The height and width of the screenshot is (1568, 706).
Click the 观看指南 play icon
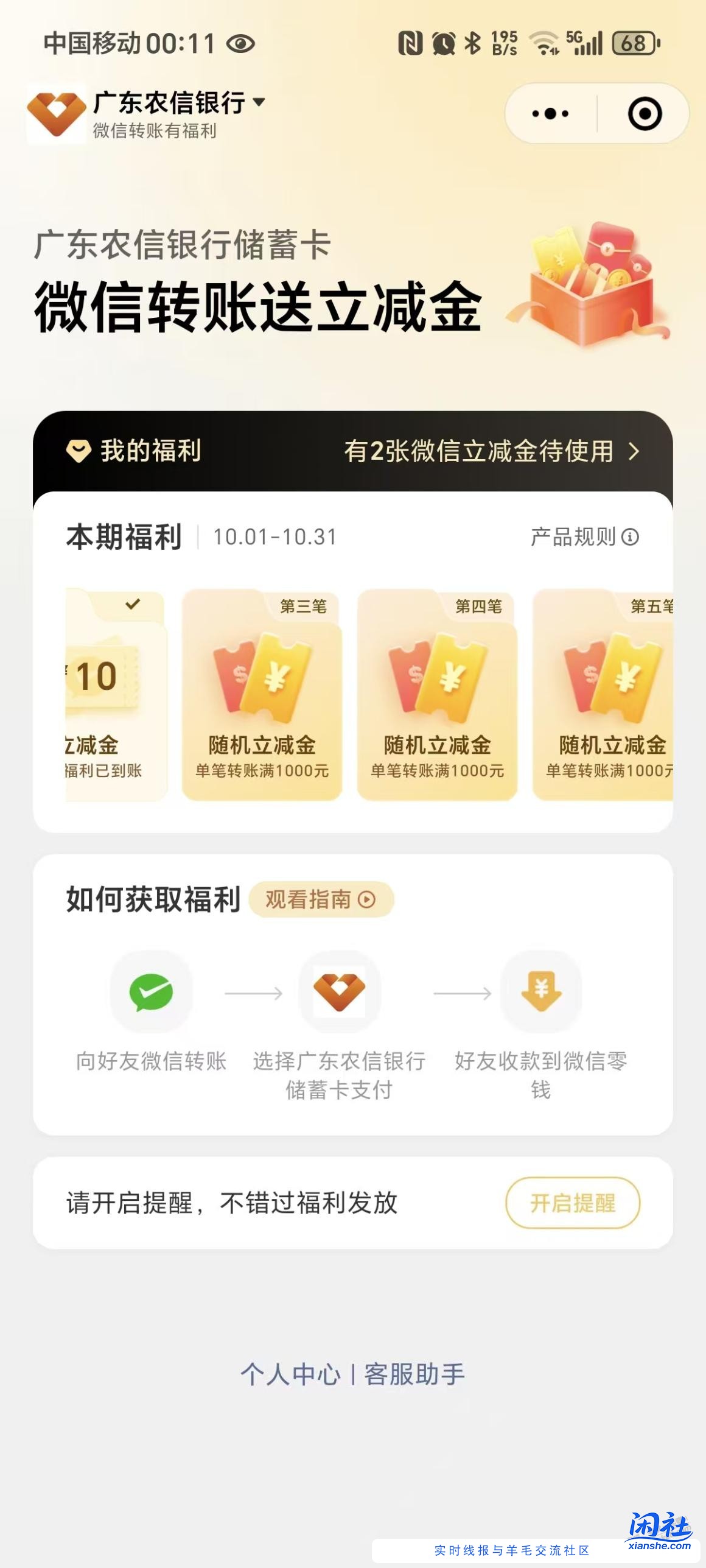[x=366, y=898]
